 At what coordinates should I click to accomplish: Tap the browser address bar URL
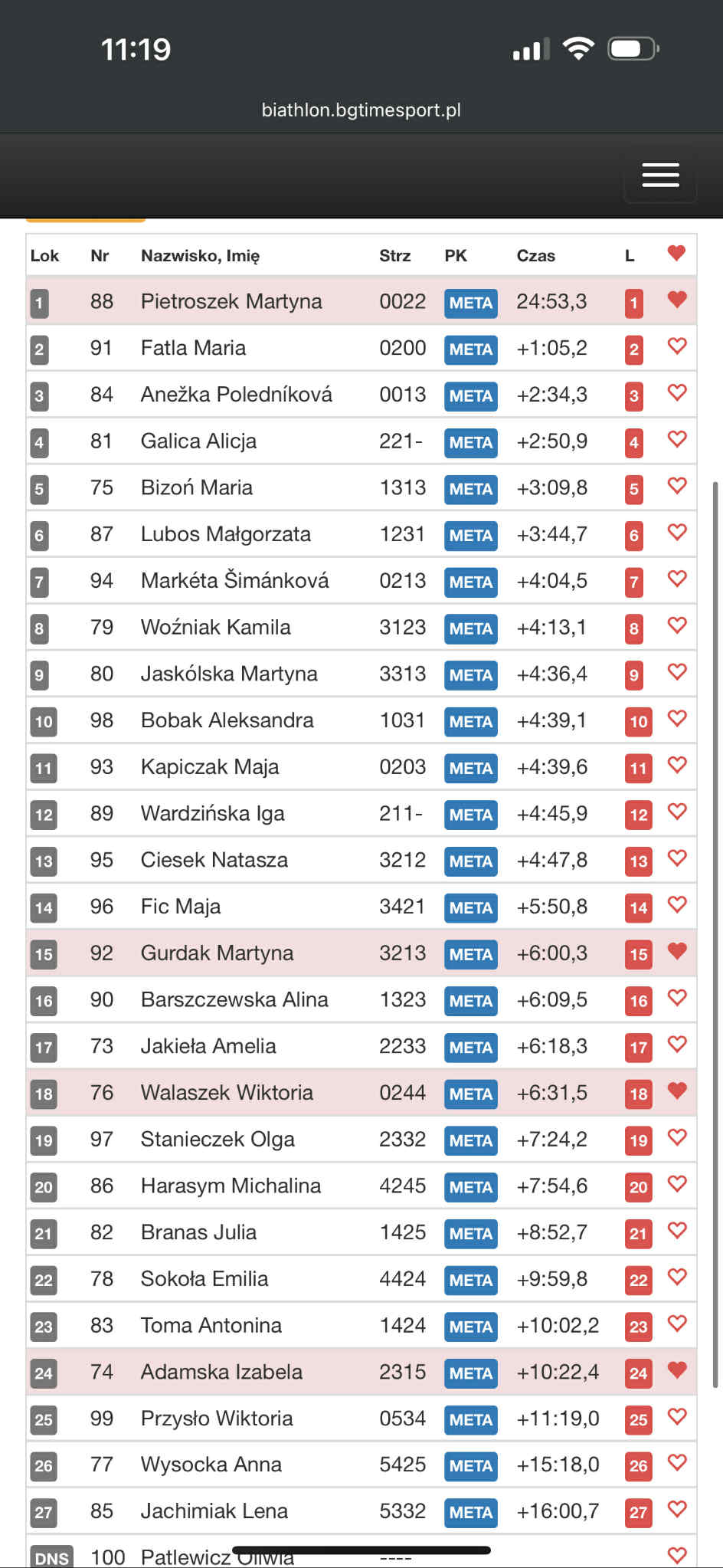click(x=361, y=110)
